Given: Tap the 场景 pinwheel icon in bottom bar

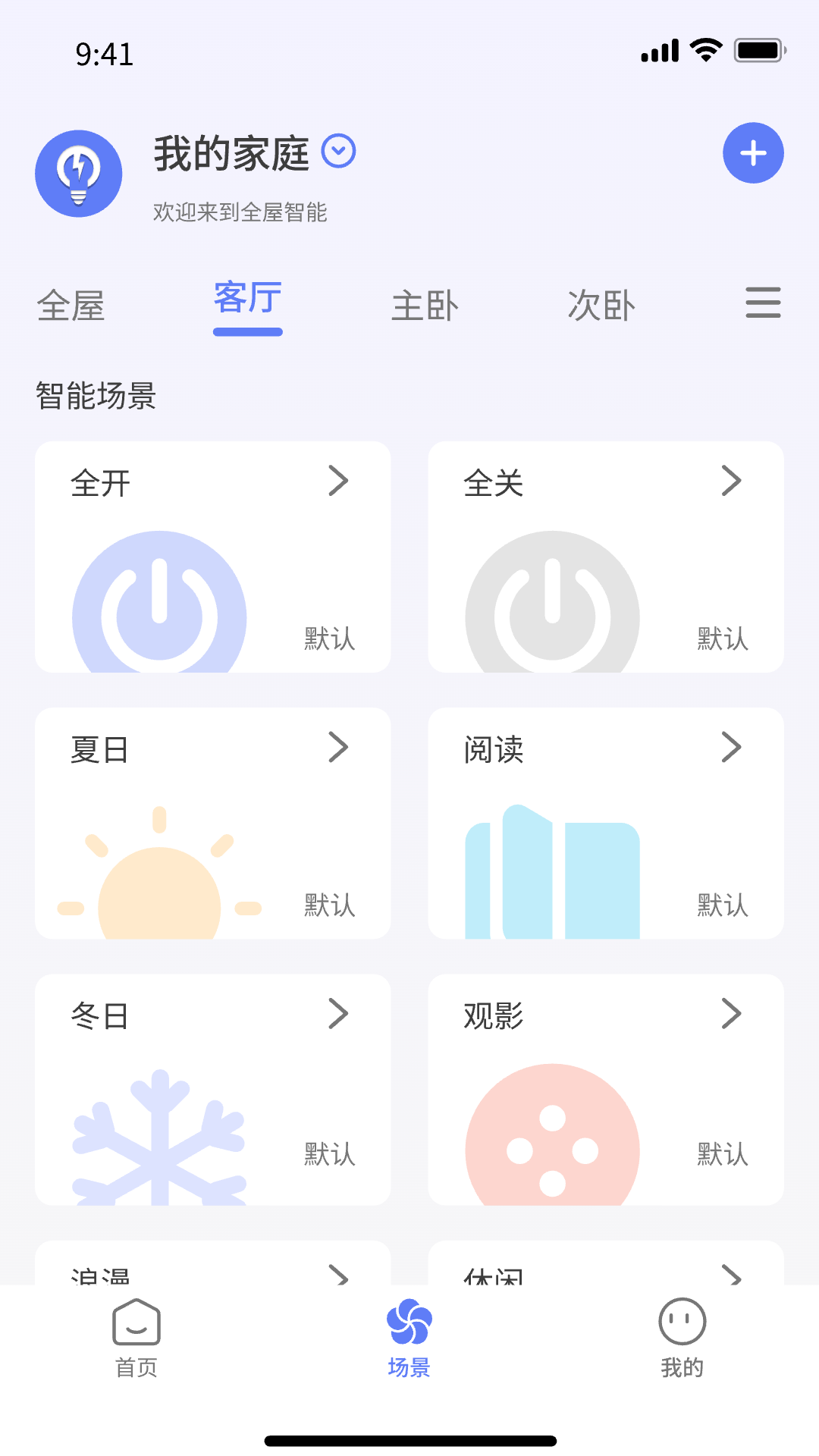Looking at the screenshot, I should (409, 1321).
